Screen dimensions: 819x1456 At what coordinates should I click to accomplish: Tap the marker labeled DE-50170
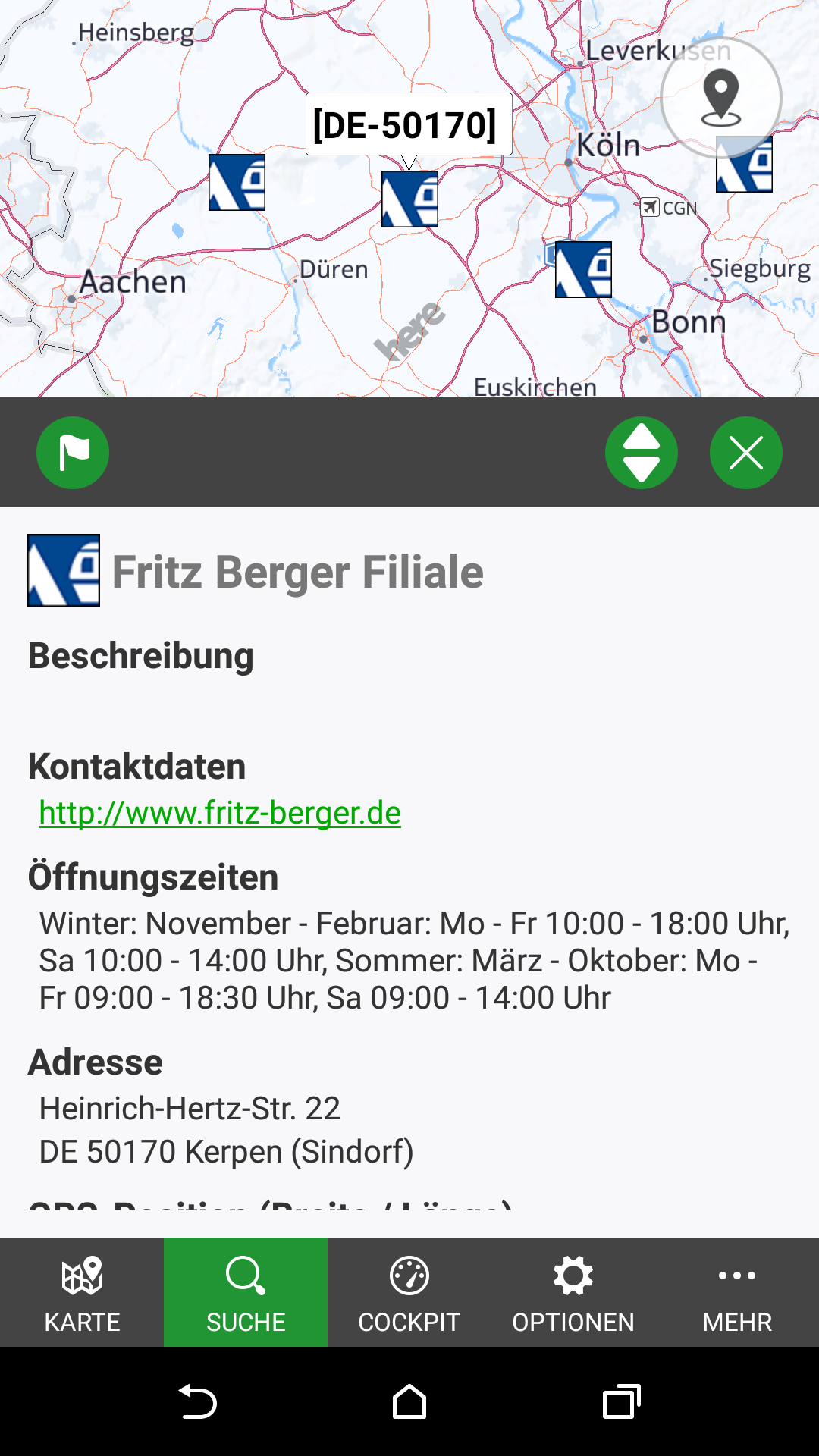409,199
